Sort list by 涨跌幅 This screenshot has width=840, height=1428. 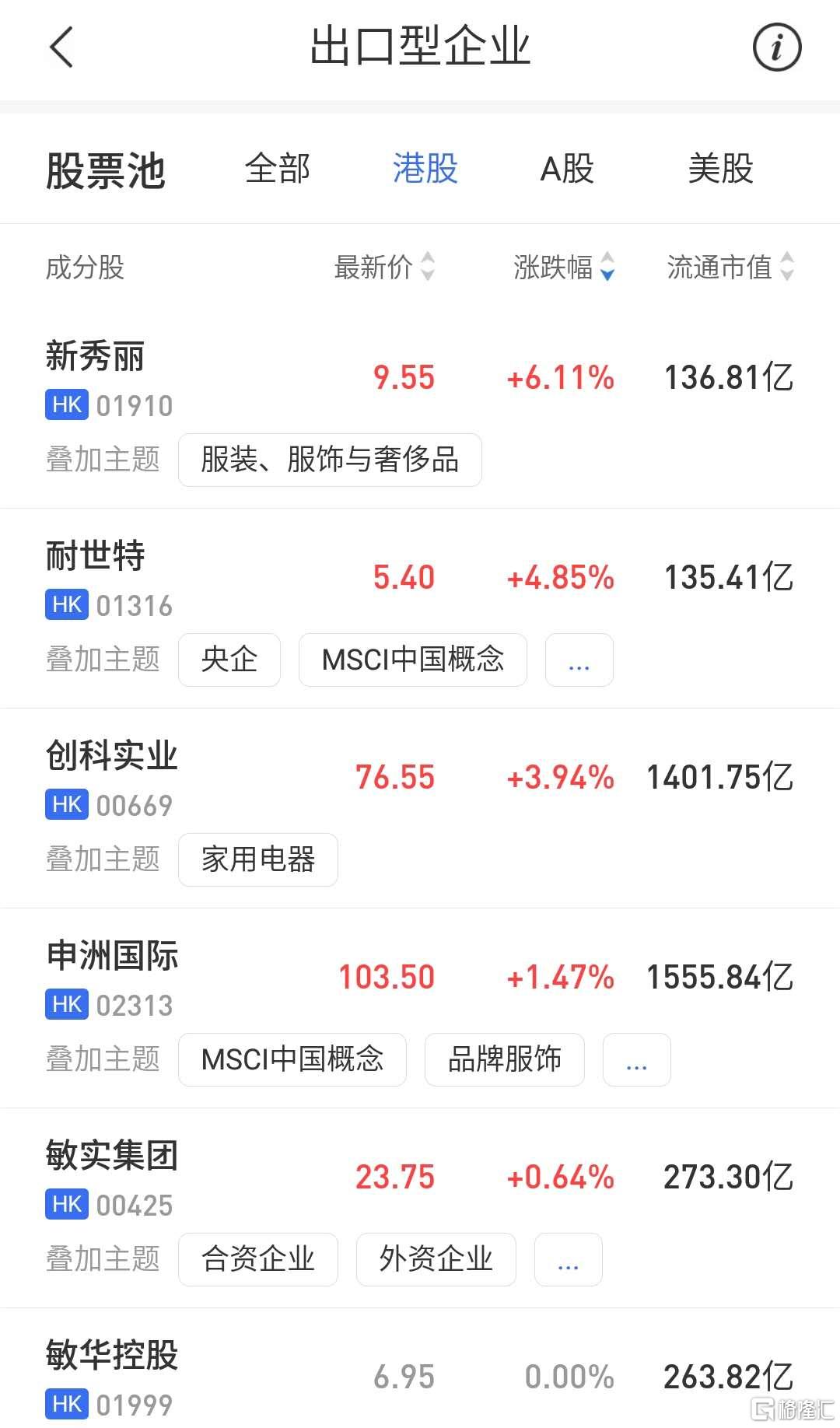point(564,267)
